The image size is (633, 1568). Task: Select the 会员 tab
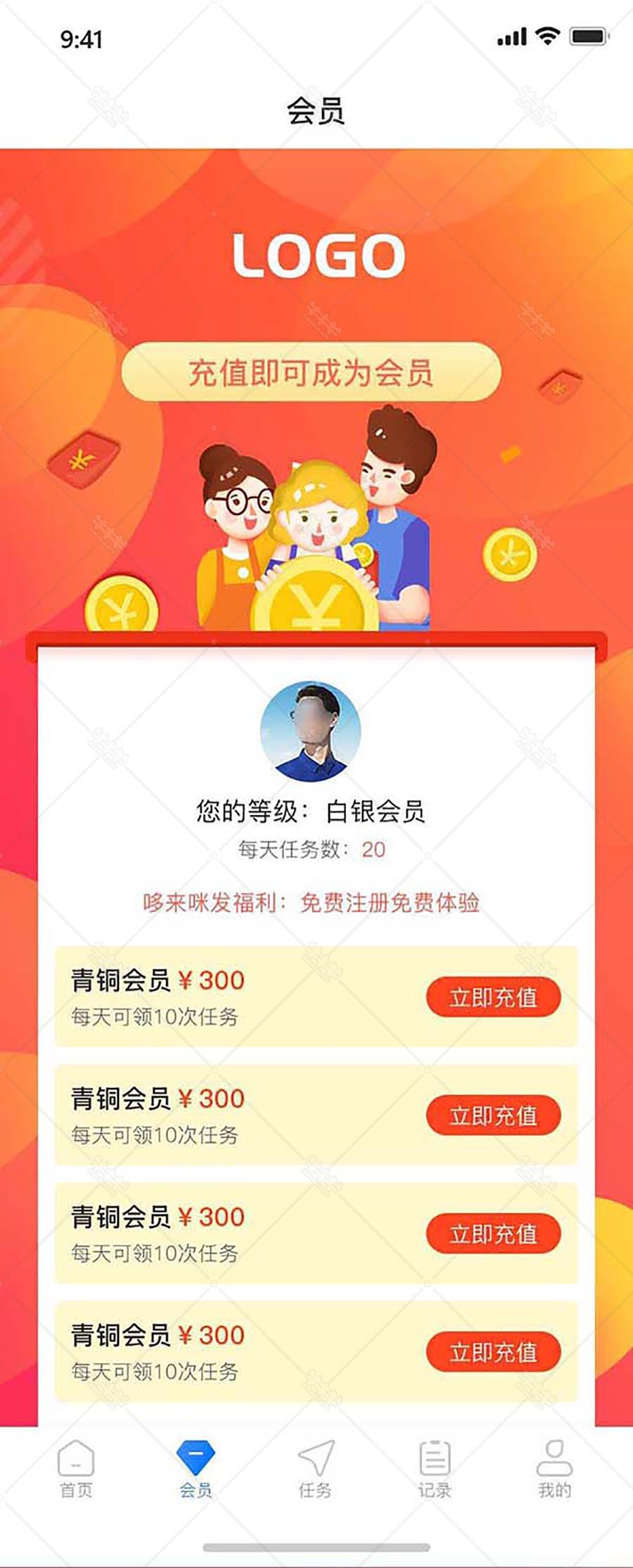point(196,1468)
